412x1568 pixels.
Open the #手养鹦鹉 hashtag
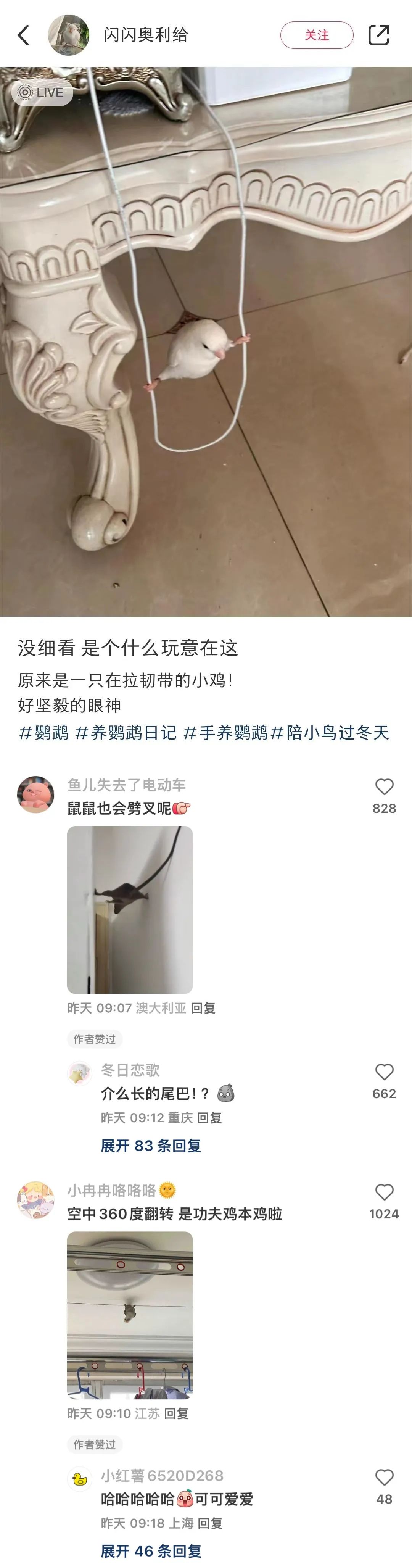[225, 732]
